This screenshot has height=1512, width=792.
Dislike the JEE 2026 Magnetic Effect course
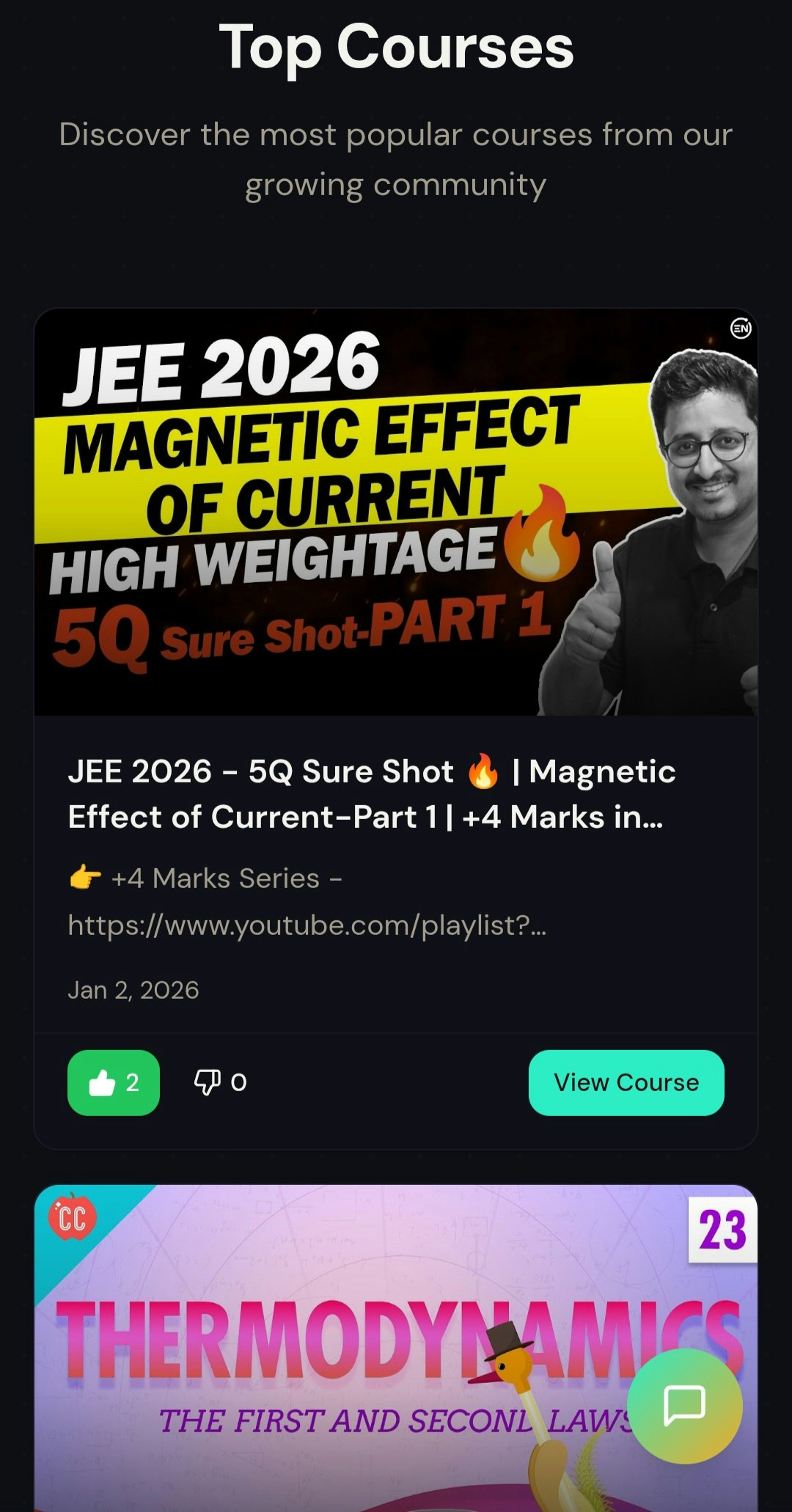(219, 1082)
